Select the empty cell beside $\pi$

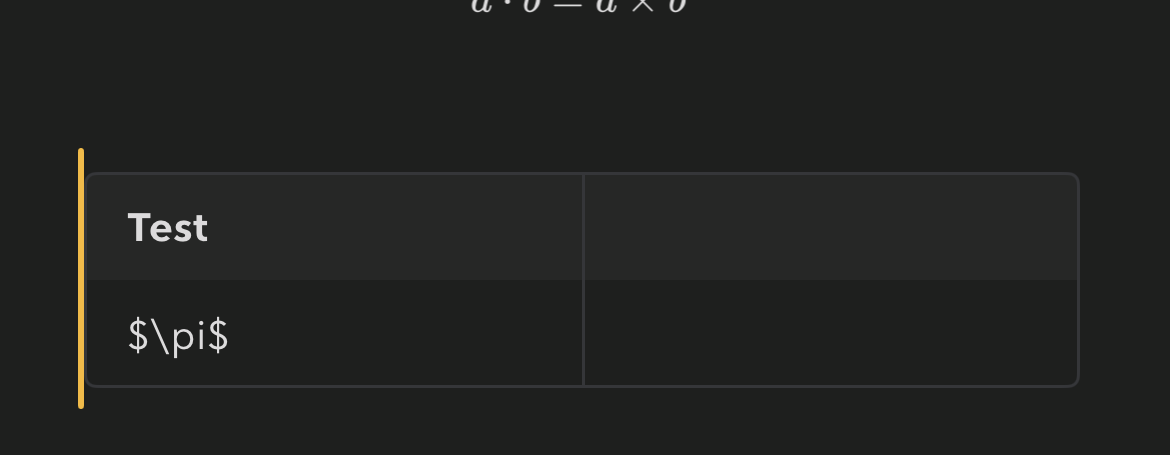tap(830, 334)
